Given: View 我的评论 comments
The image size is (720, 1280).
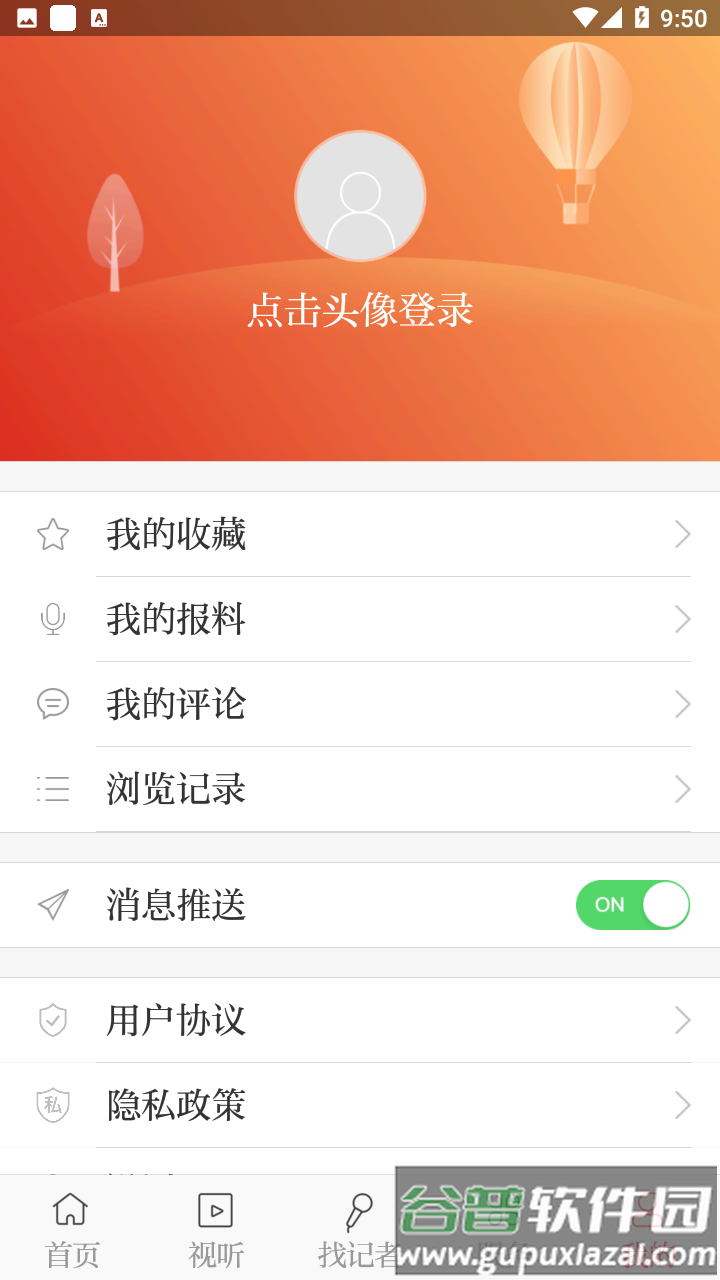Looking at the screenshot, I should click(x=360, y=704).
